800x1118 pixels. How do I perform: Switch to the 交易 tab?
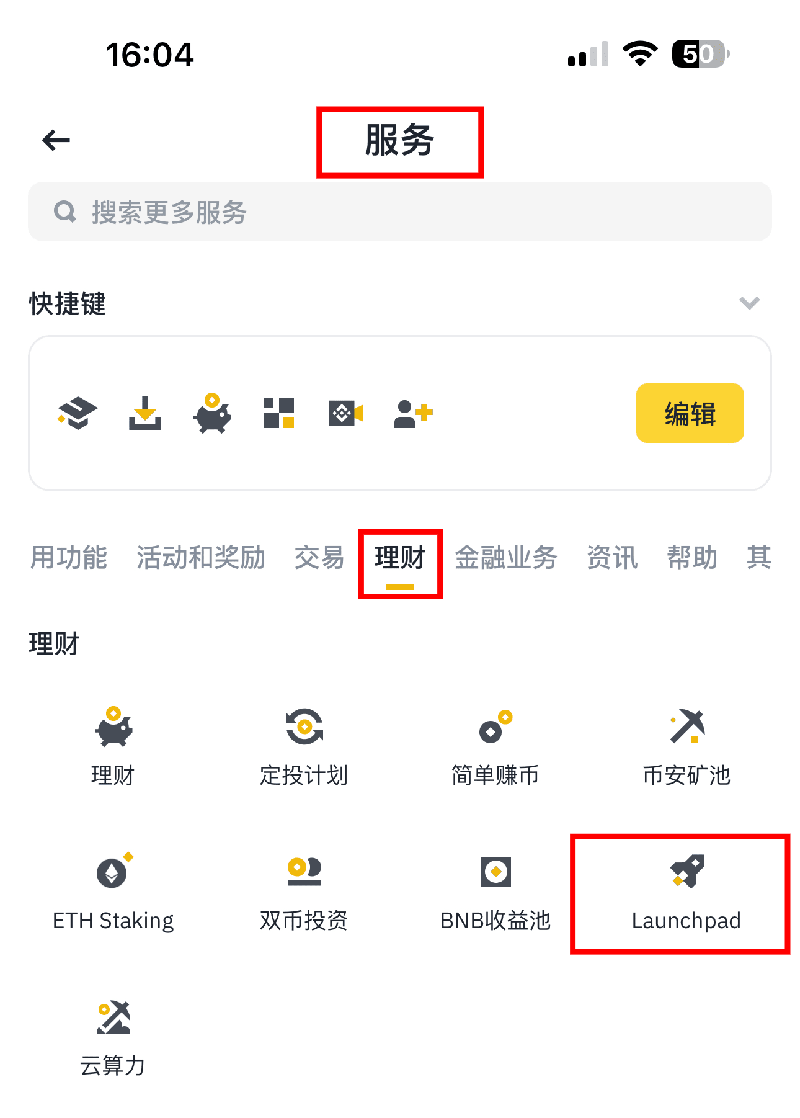coord(319,557)
